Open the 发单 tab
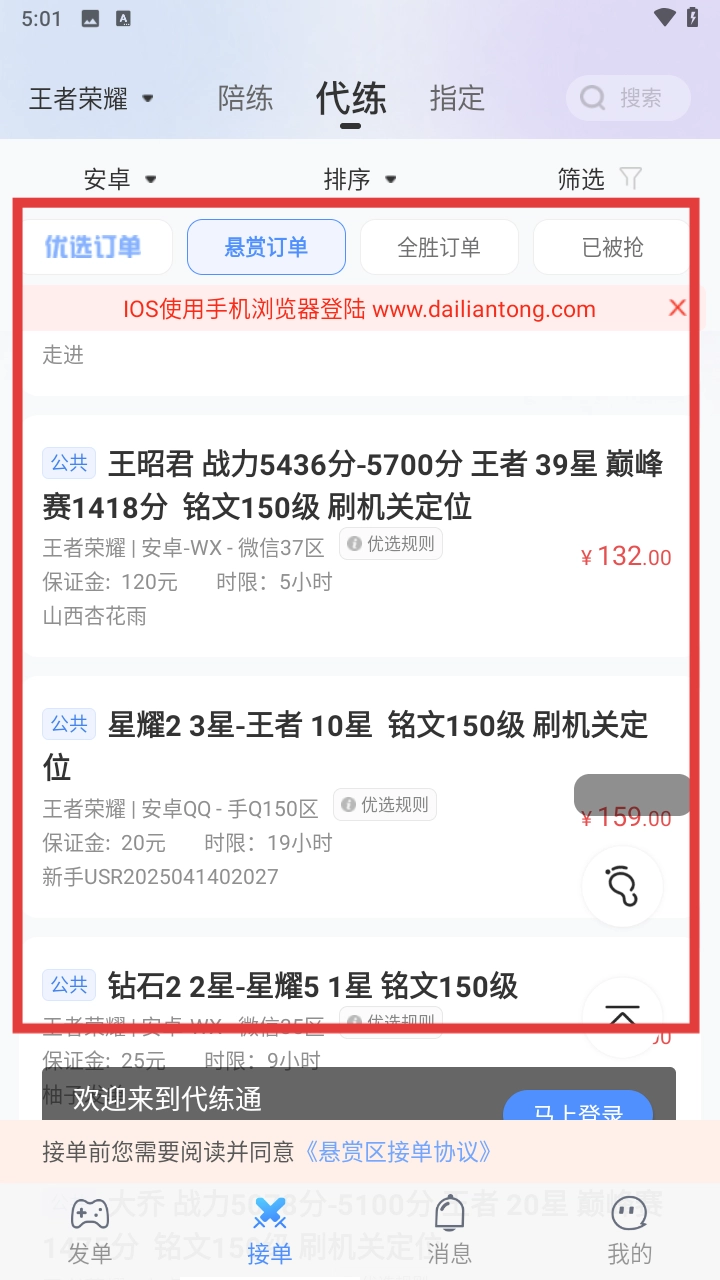The image size is (720, 1280). [90, 1231]
